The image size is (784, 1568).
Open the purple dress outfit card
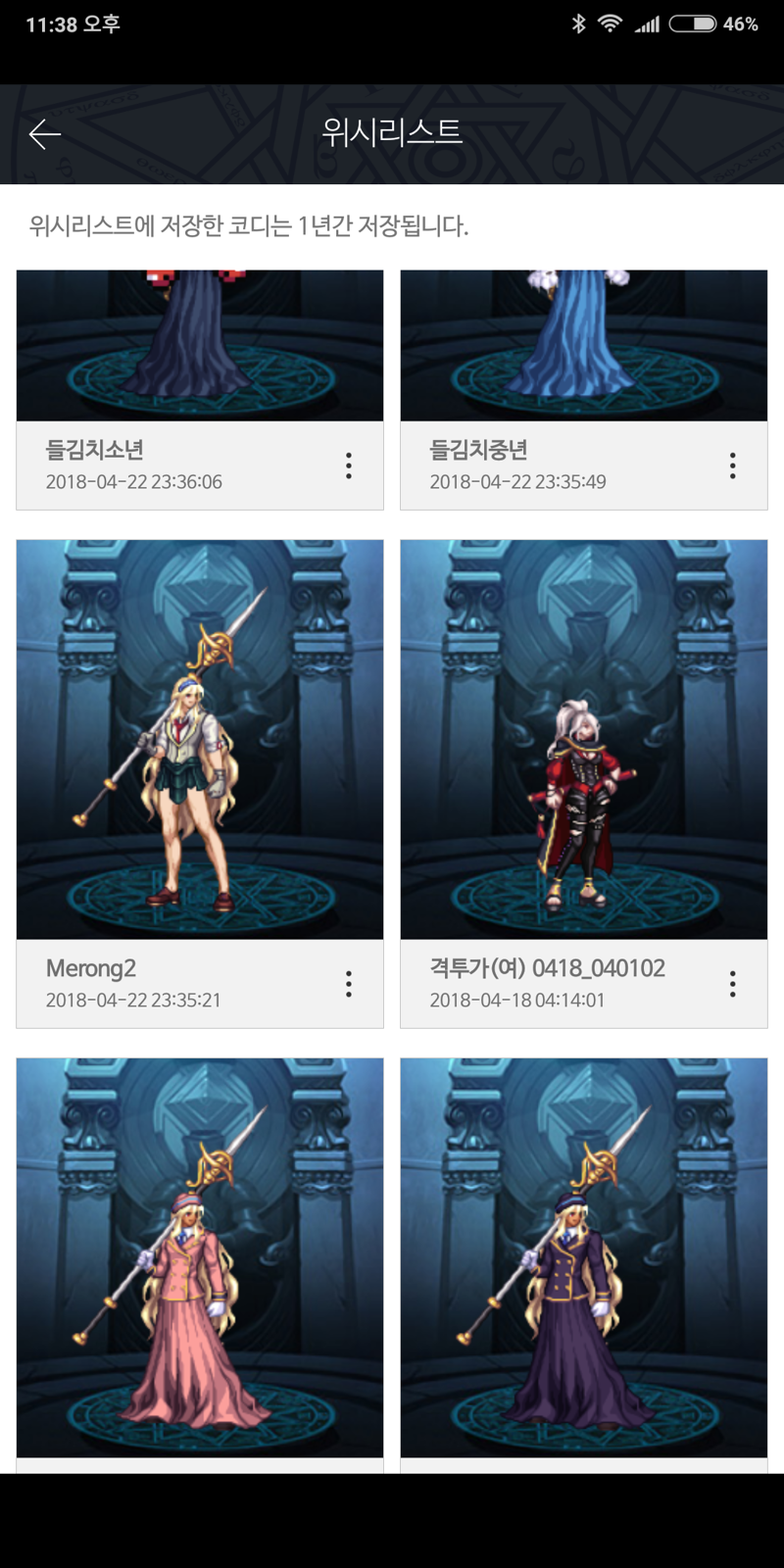coord(584,1257)
